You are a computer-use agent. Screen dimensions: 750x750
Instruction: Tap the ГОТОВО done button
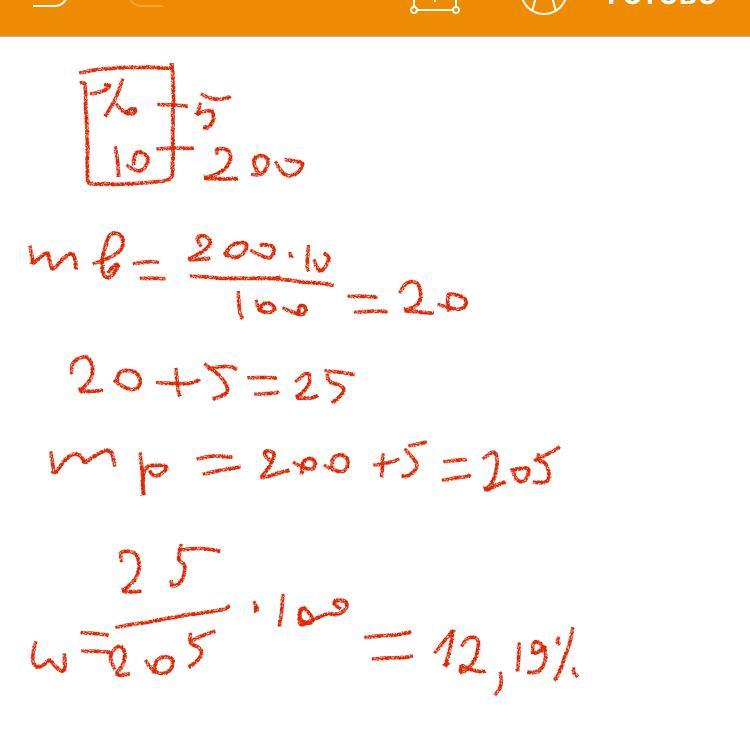point(662,2)
